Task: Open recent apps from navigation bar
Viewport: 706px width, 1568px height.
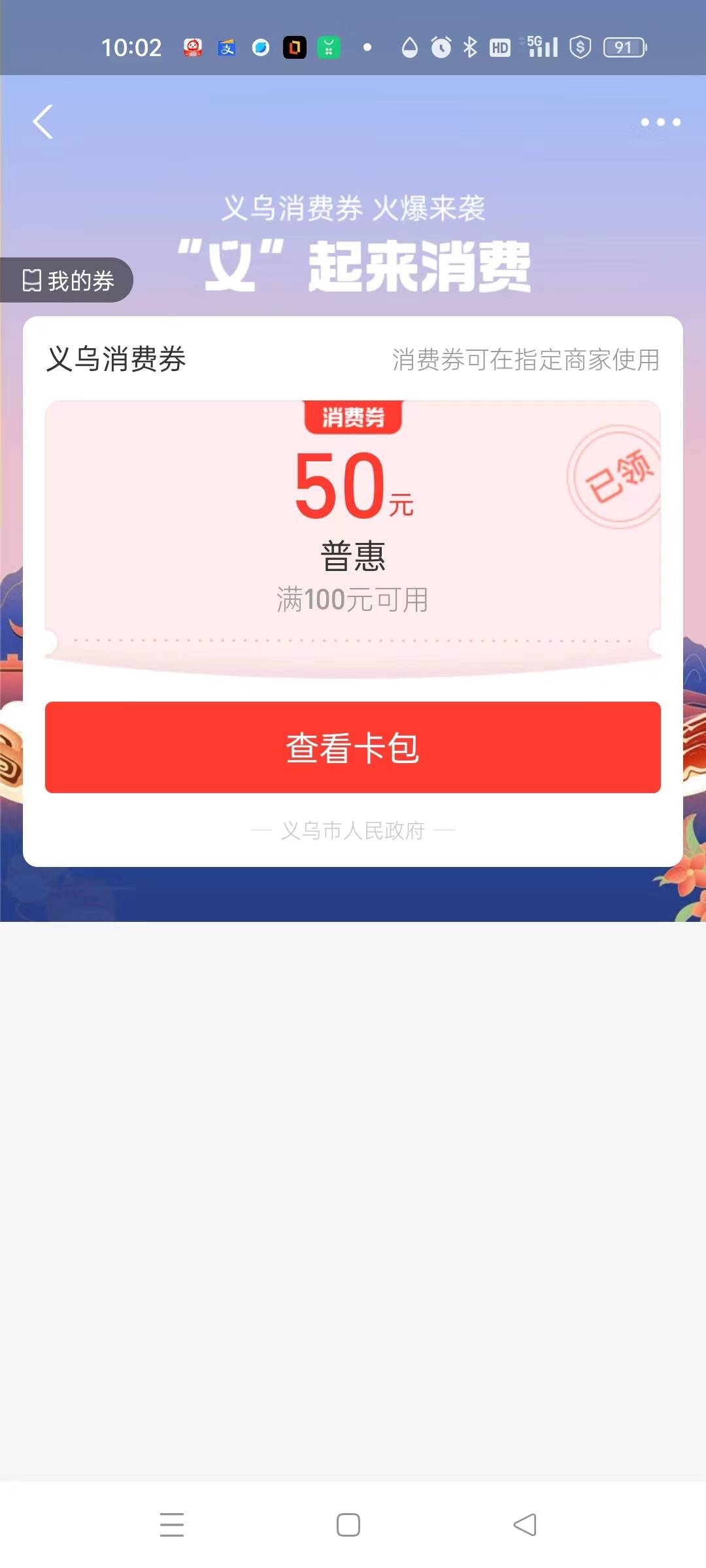Action: point(172,1525)
